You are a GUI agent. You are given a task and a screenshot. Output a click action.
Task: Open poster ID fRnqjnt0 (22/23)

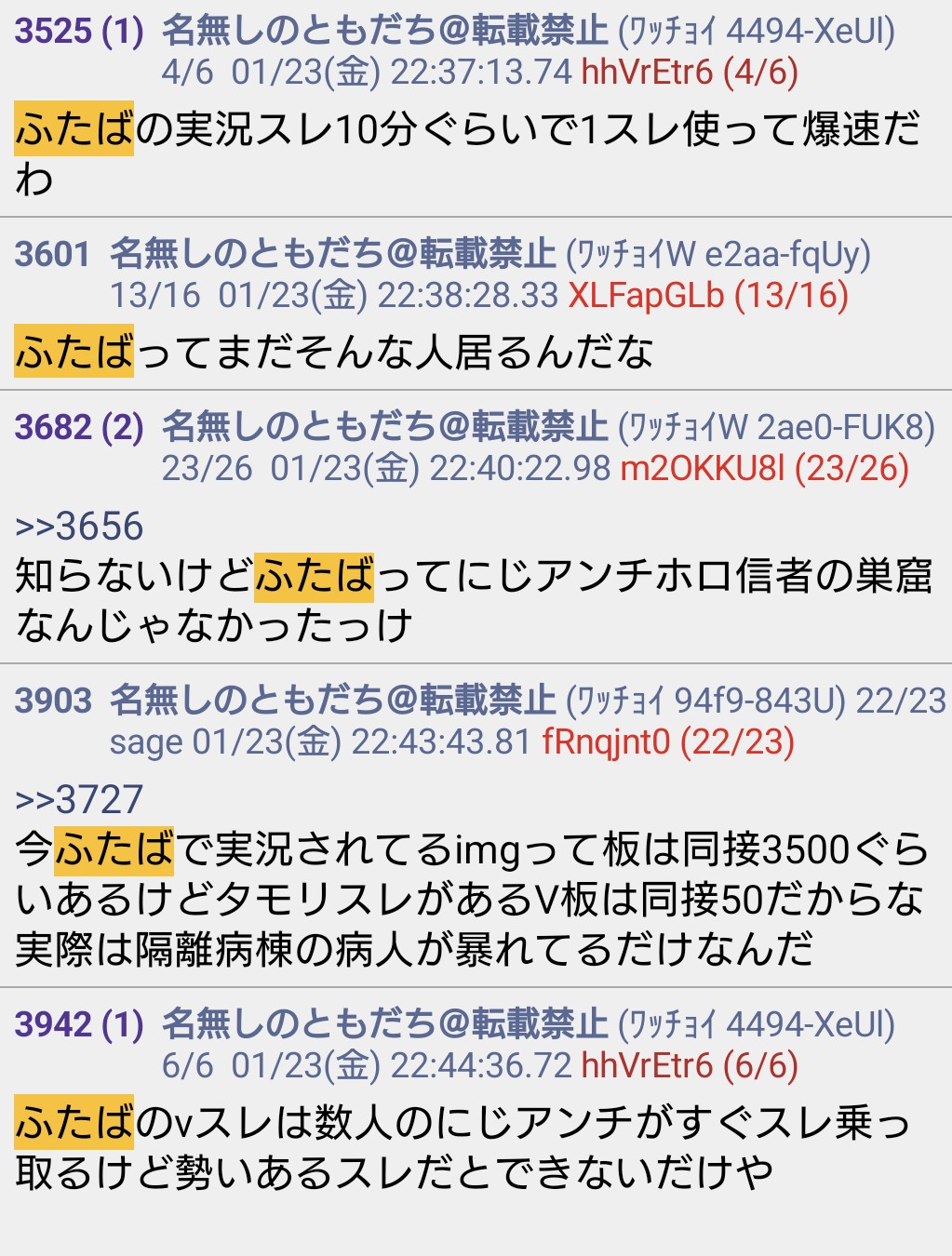tap(668, 742)
